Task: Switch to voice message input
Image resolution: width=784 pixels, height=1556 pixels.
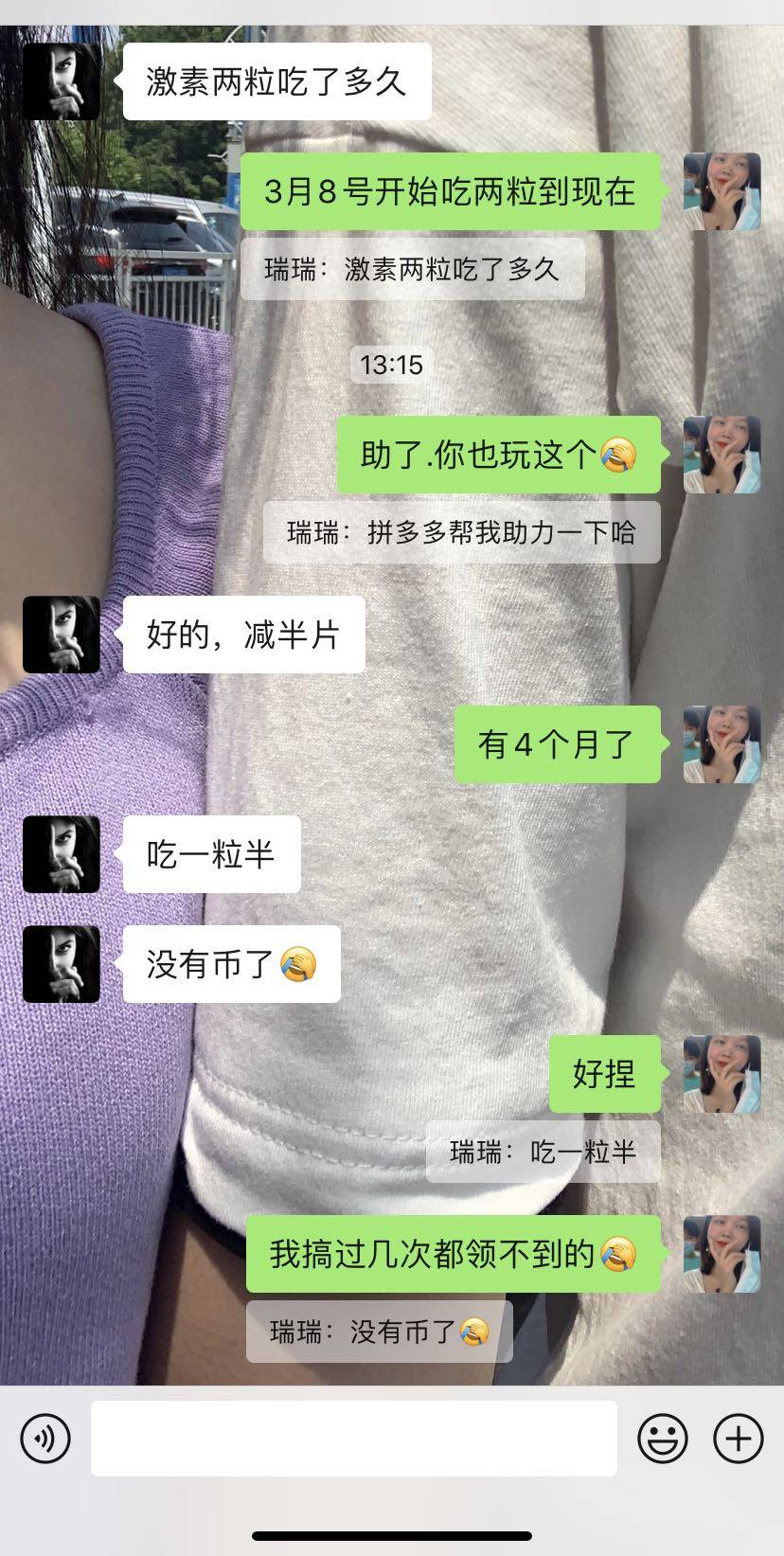Action: pos(45,1439)
